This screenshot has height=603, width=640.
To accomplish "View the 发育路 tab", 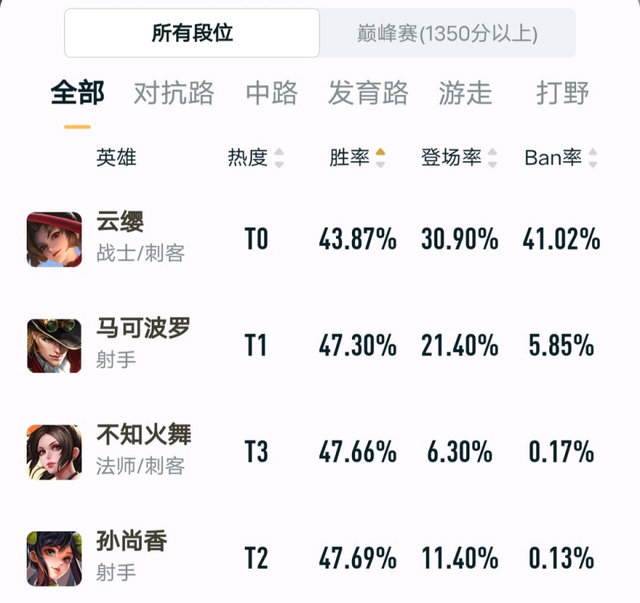I will 368,94.
